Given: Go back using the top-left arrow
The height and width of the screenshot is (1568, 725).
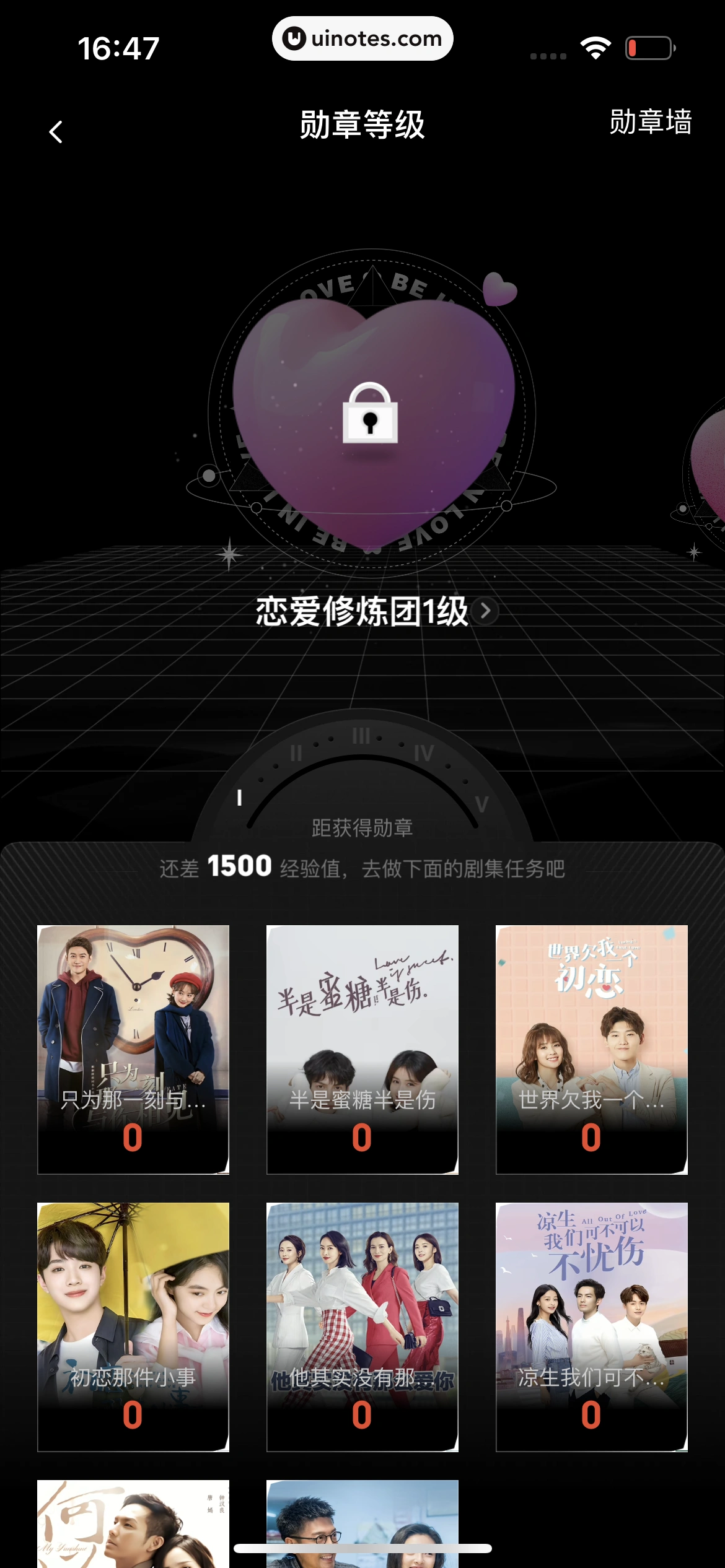Looking at the screenshot, I should (x=56, y=131).
